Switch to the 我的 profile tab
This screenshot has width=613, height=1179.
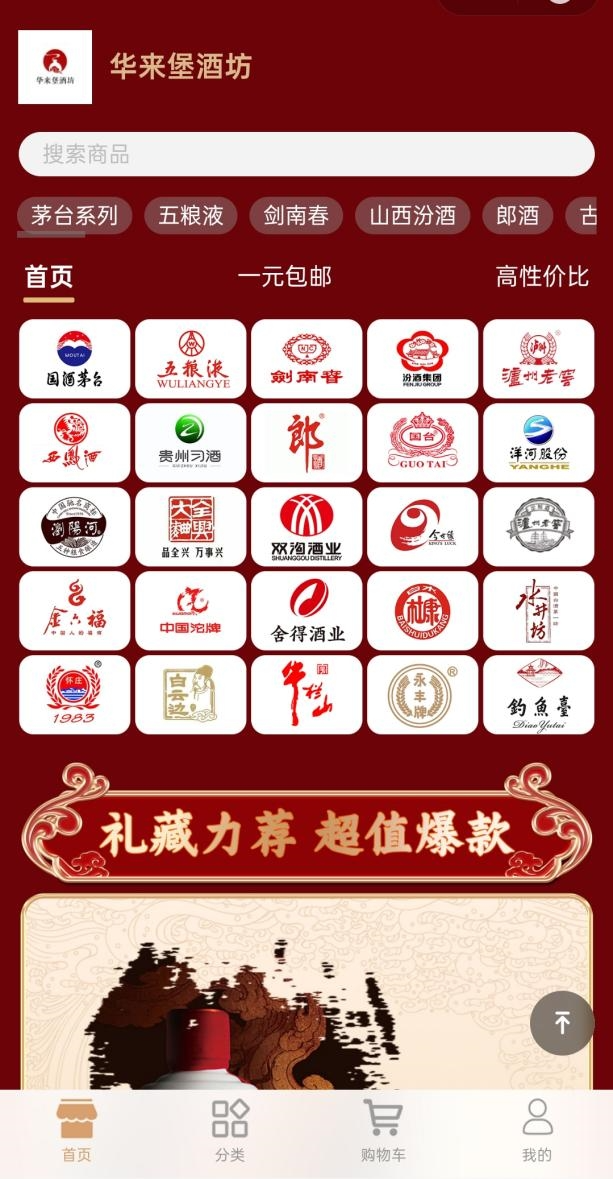[x=537, y=1131]
